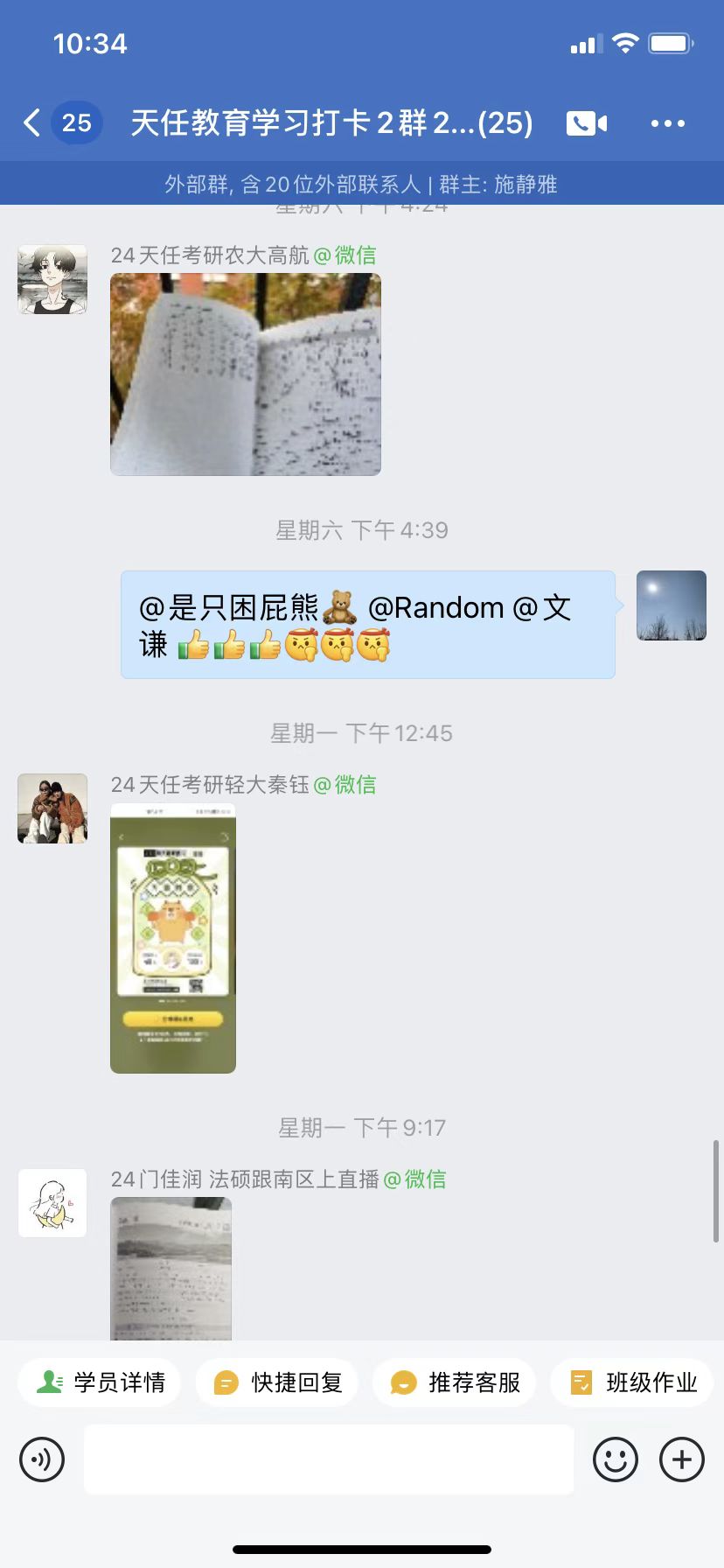
Task: Open 门佳润's profile avatar
Action: tap(52, 1203)
